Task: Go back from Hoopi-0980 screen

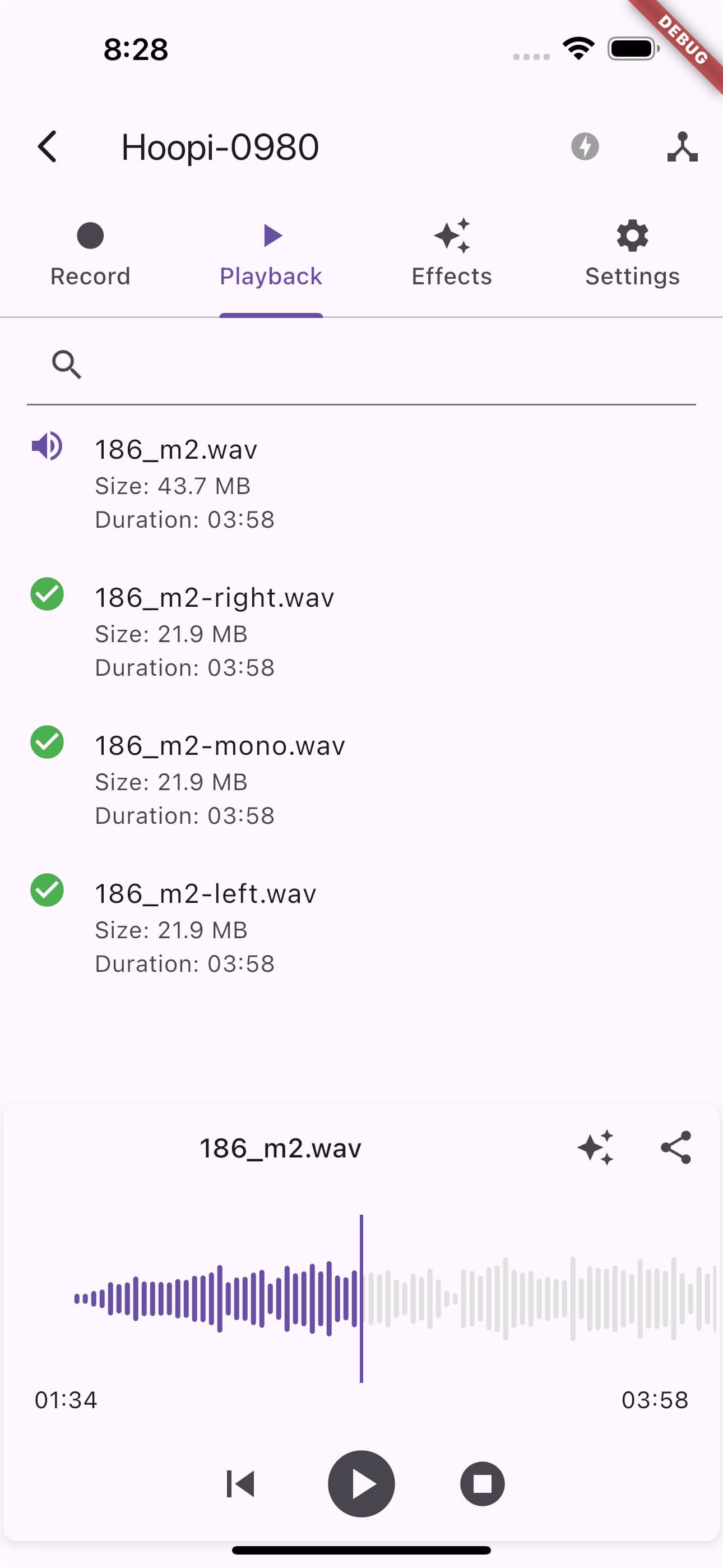Action: 48,147
